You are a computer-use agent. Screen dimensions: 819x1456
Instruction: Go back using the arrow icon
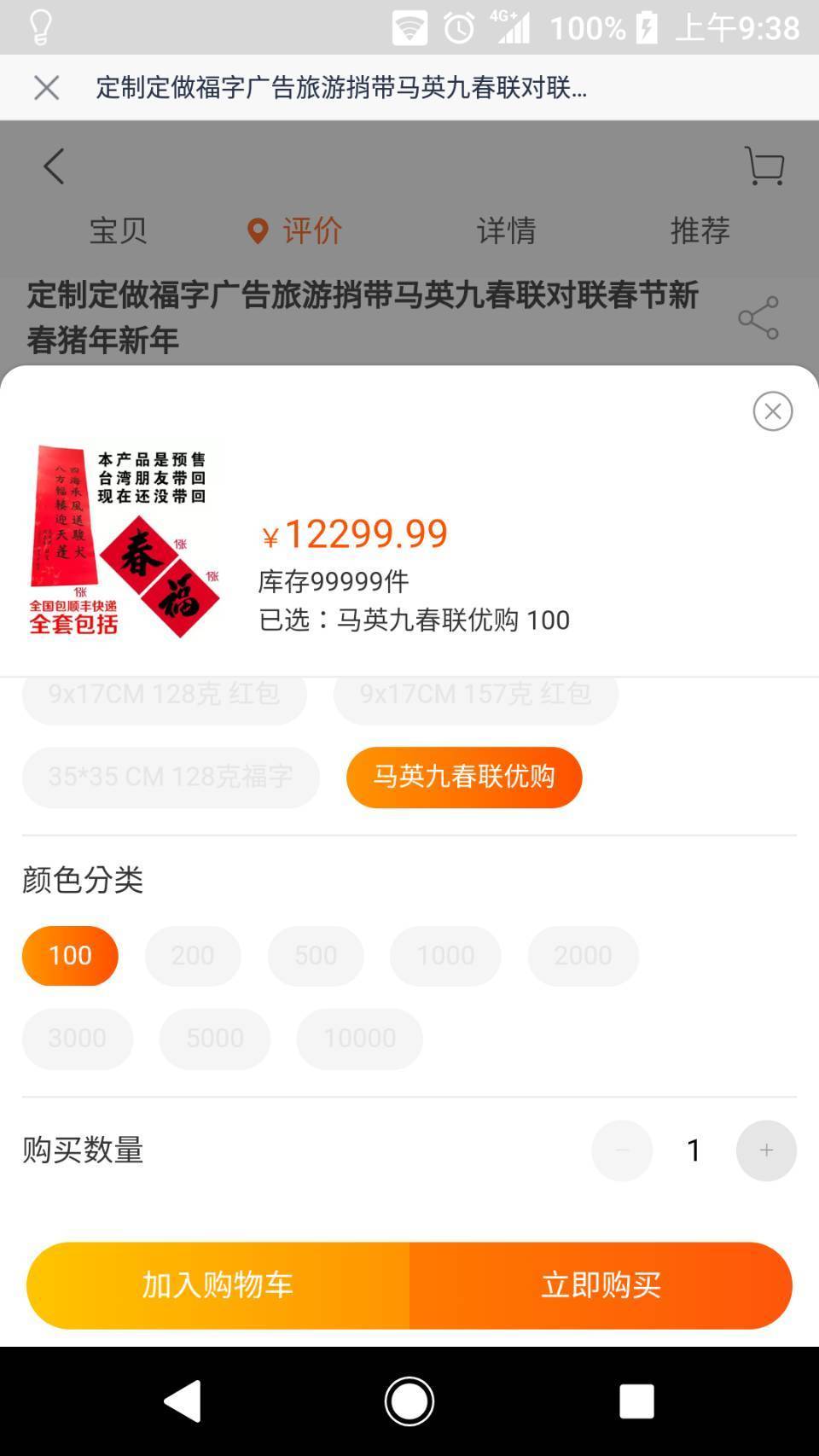click(x=53, y=166)
